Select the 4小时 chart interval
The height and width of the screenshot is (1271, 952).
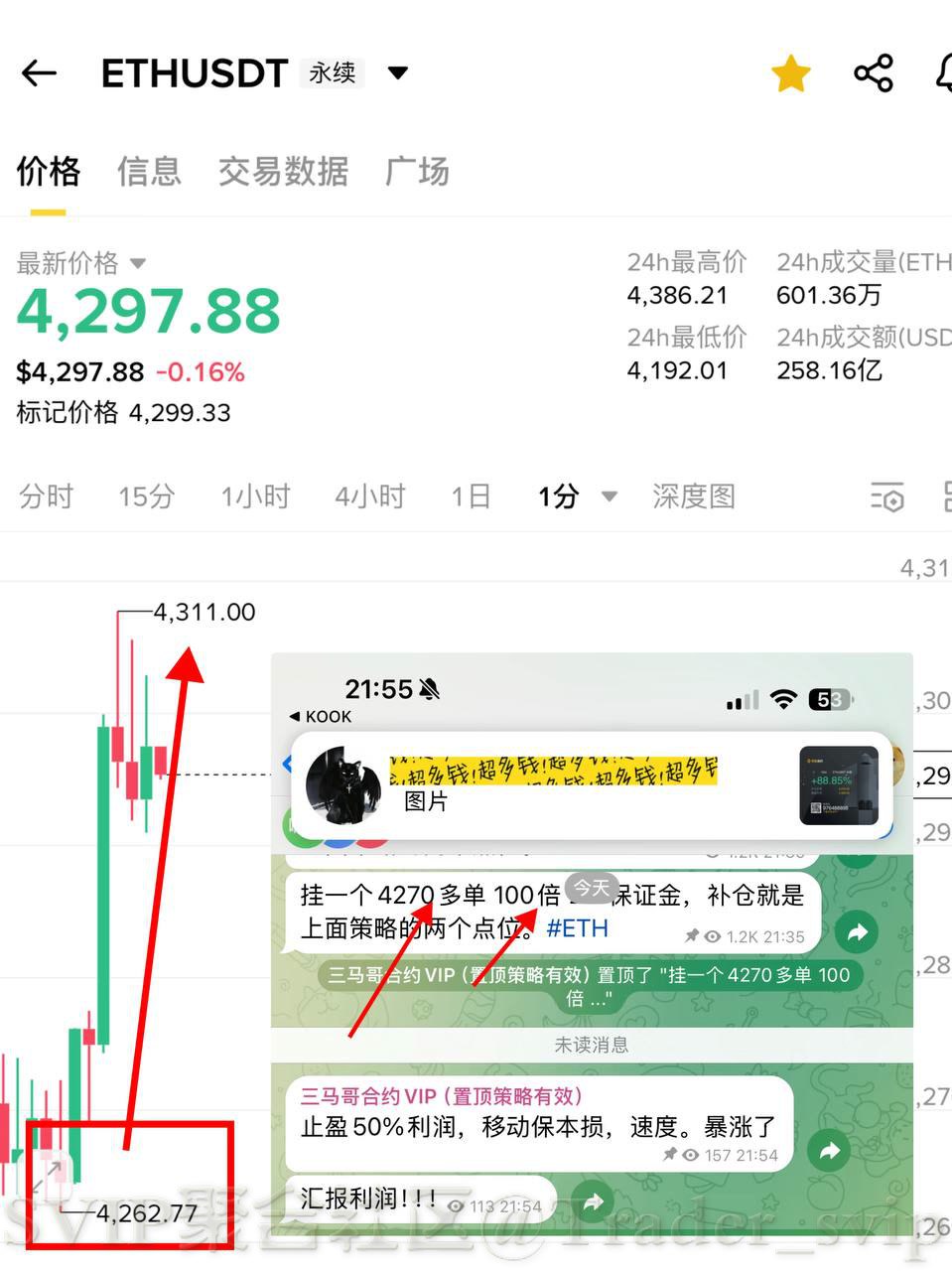(369, 495)
